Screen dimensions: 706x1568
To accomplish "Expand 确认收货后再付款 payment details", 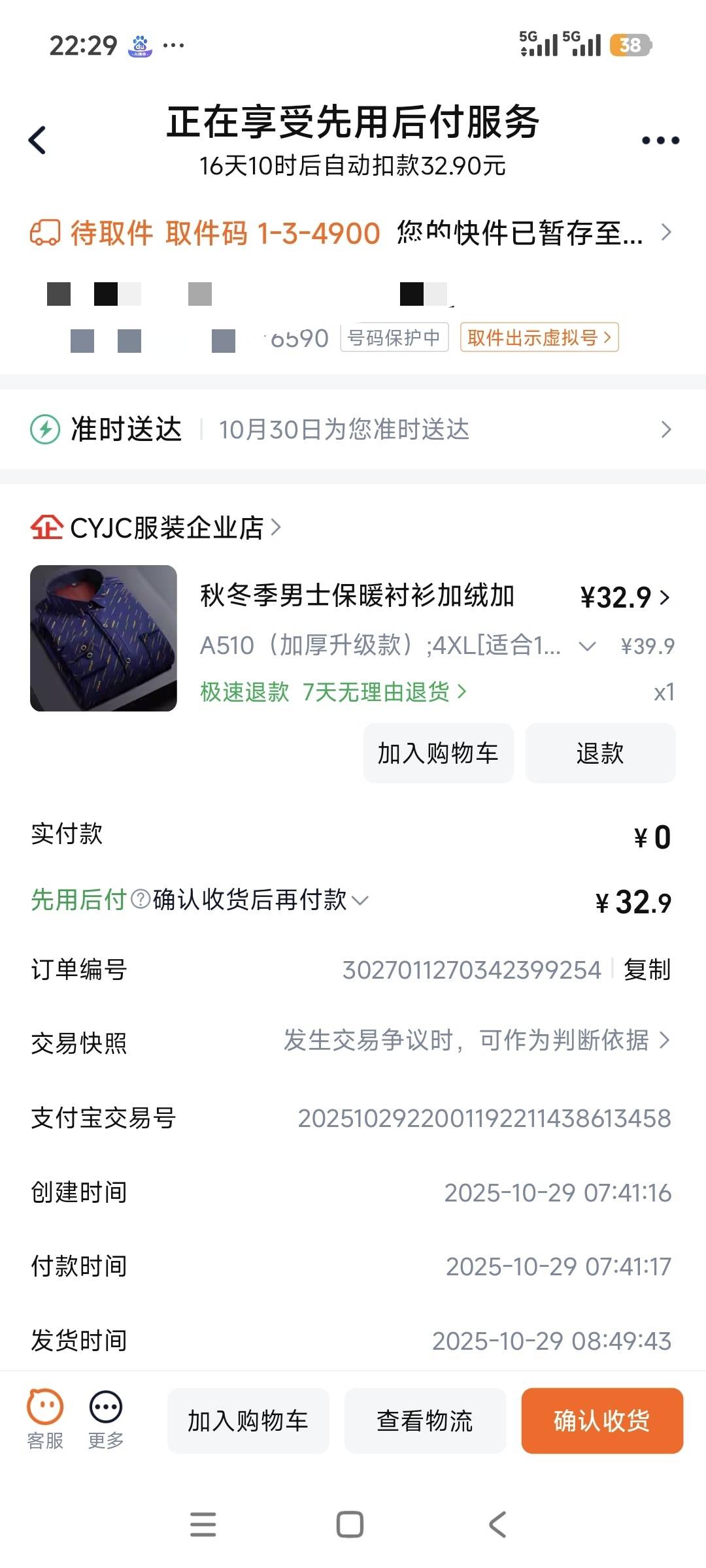I will pos(260,900).
